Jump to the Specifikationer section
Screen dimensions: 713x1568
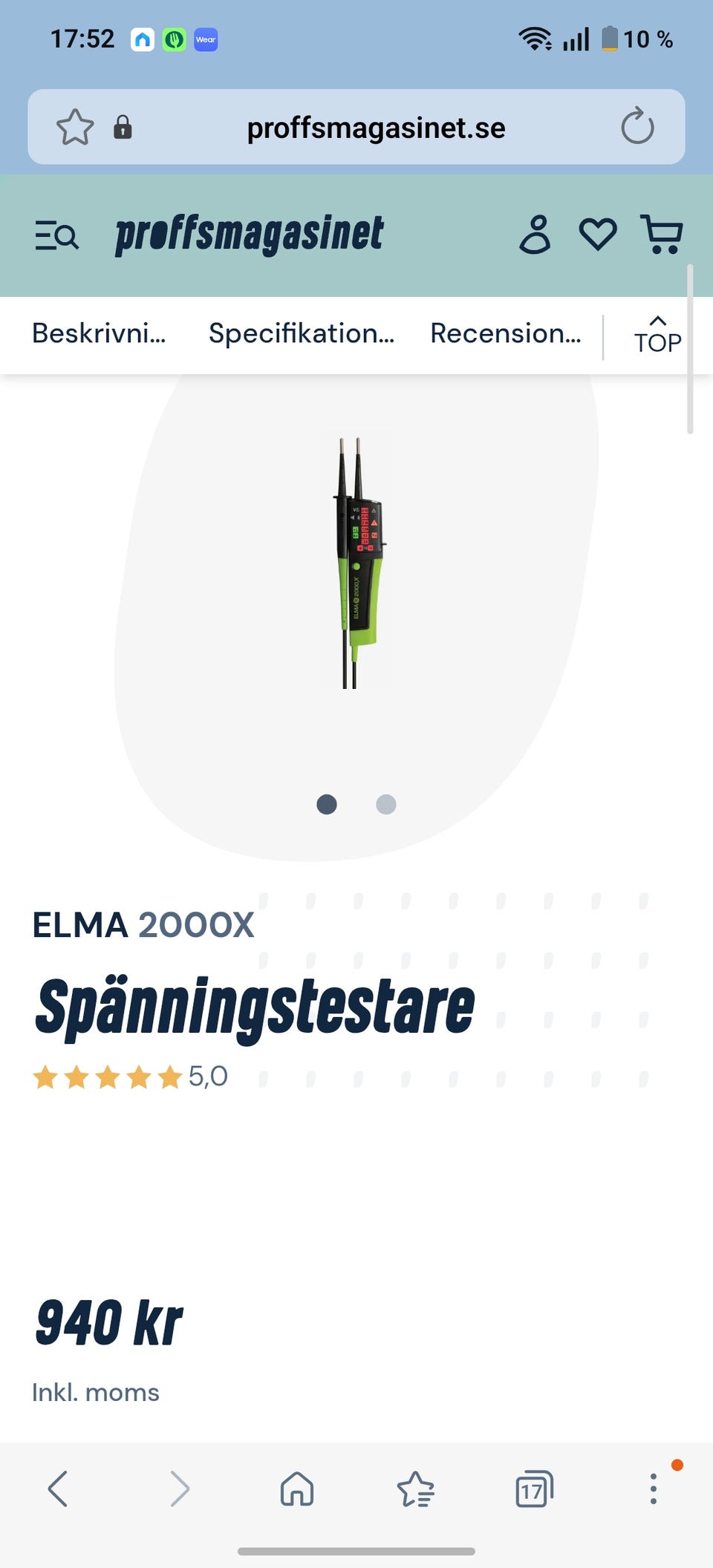(x=302, y=333)
